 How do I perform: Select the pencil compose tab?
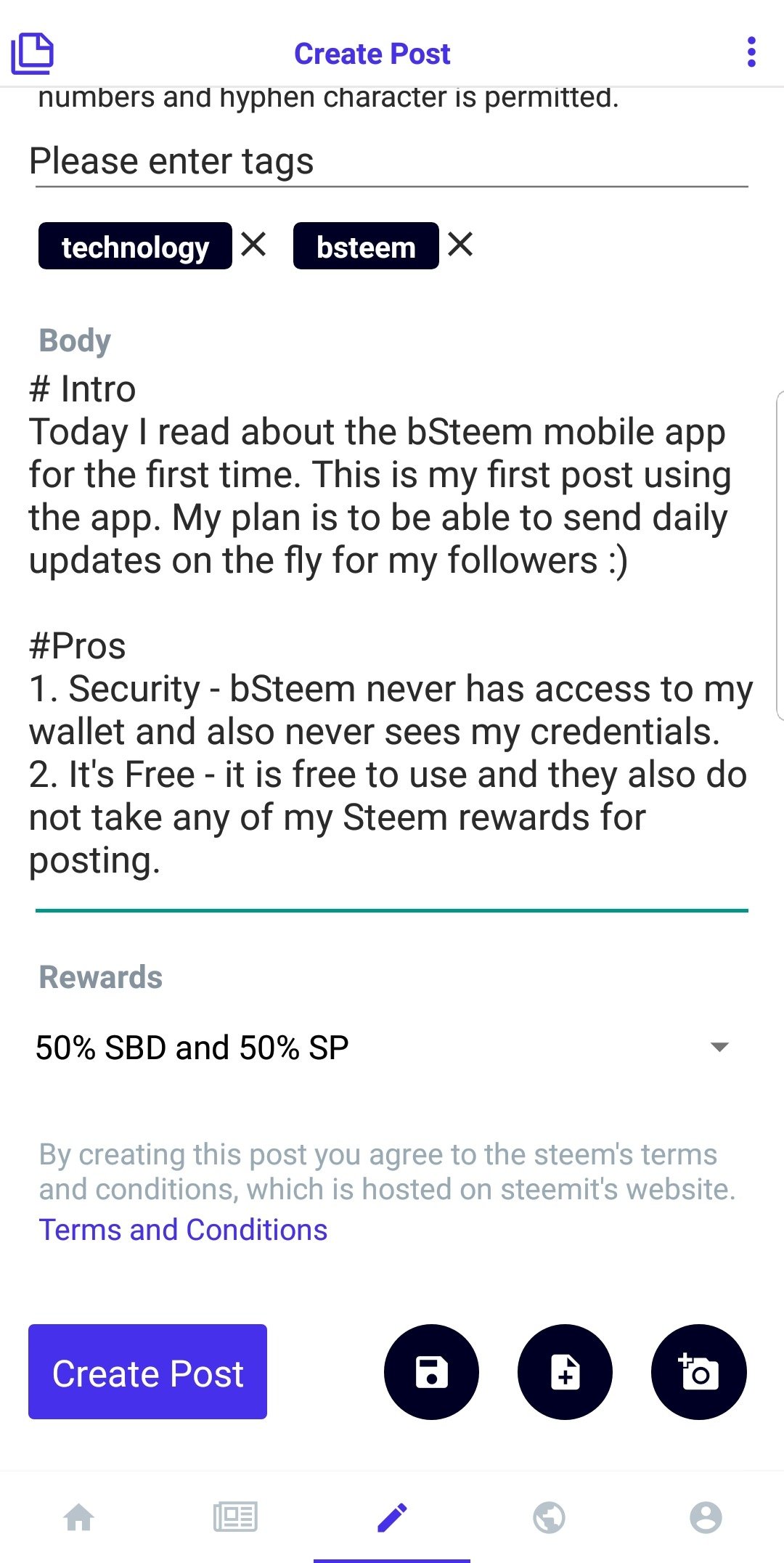pyautogui.click(x=392, y=1517)
